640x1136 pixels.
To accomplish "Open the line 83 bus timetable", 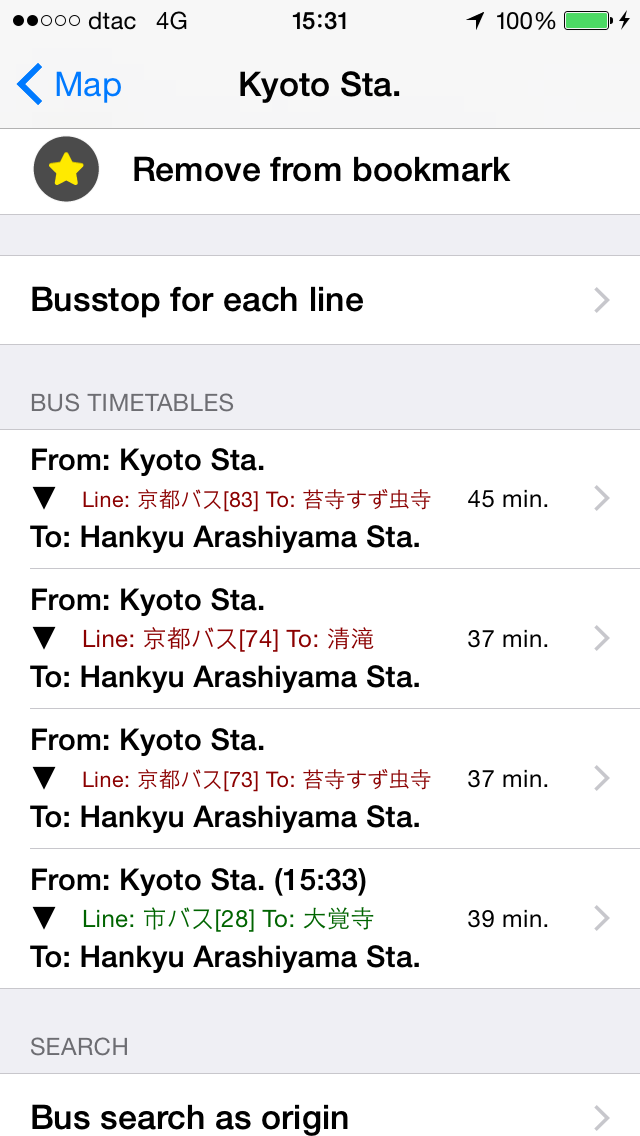I will pos(320,499).
